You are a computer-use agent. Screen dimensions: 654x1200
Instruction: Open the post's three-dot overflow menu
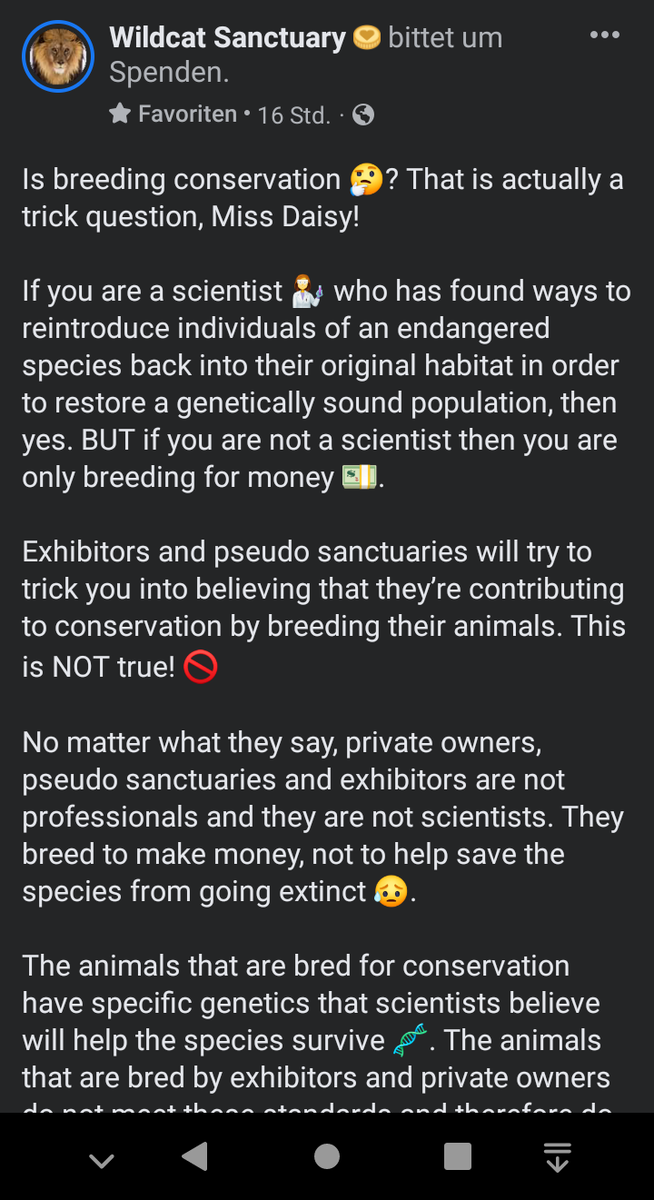pos(605,35)
